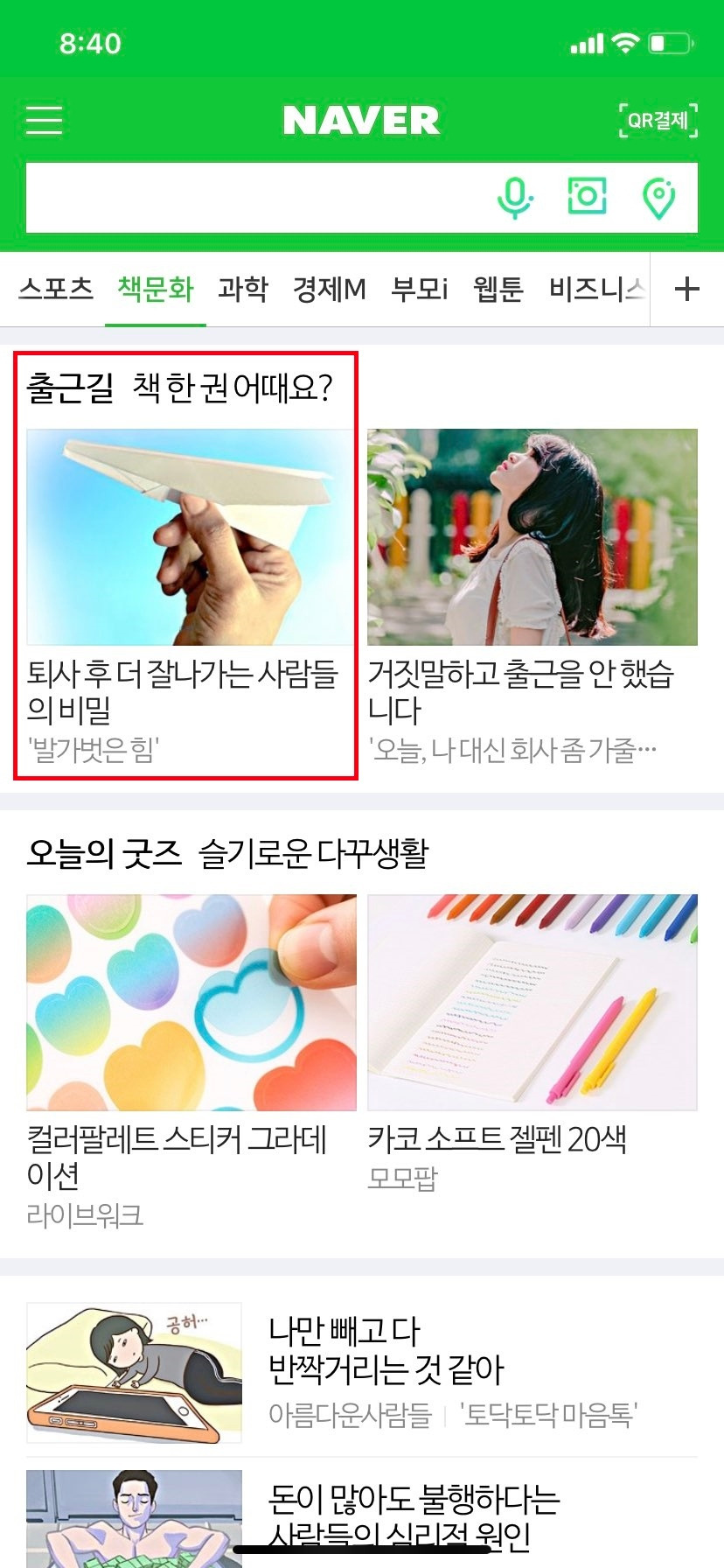Open the hamburger menu

[x=44, y=120]
